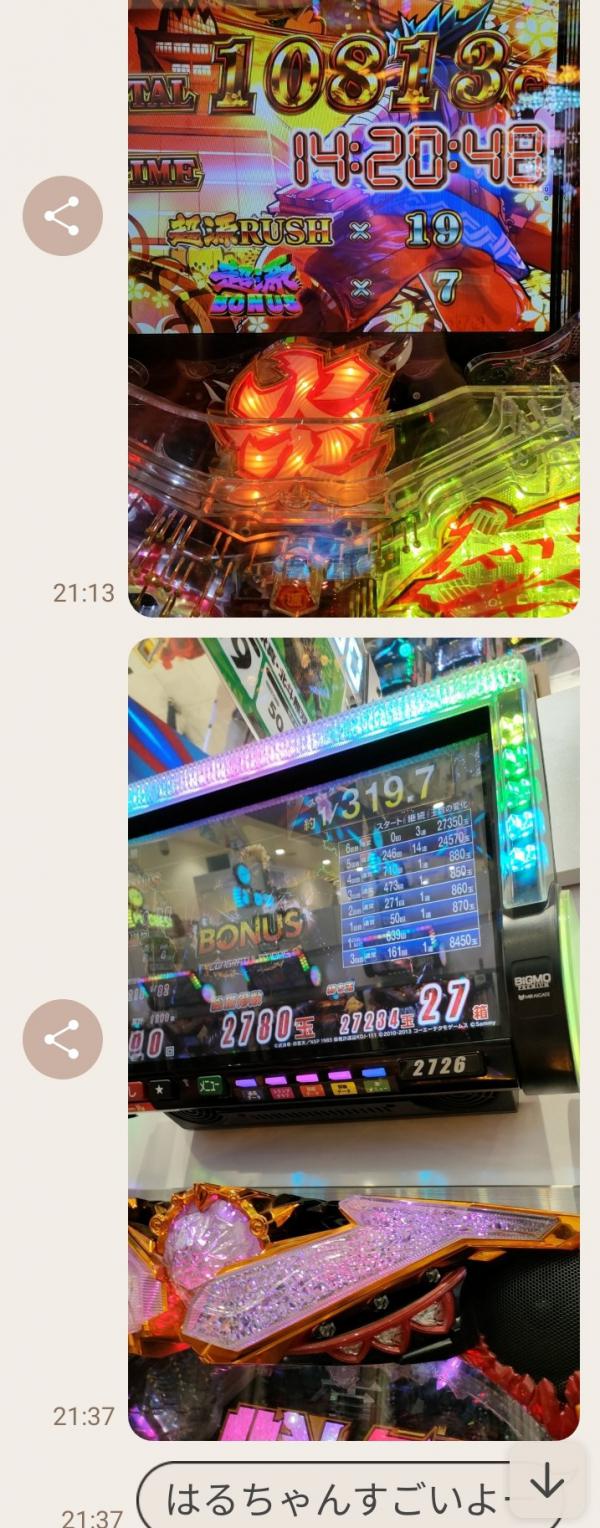Viewport: 600px width, 1528px height.
Task: Share the photo sent at 21:37
Action: (x=62, y=1040)
